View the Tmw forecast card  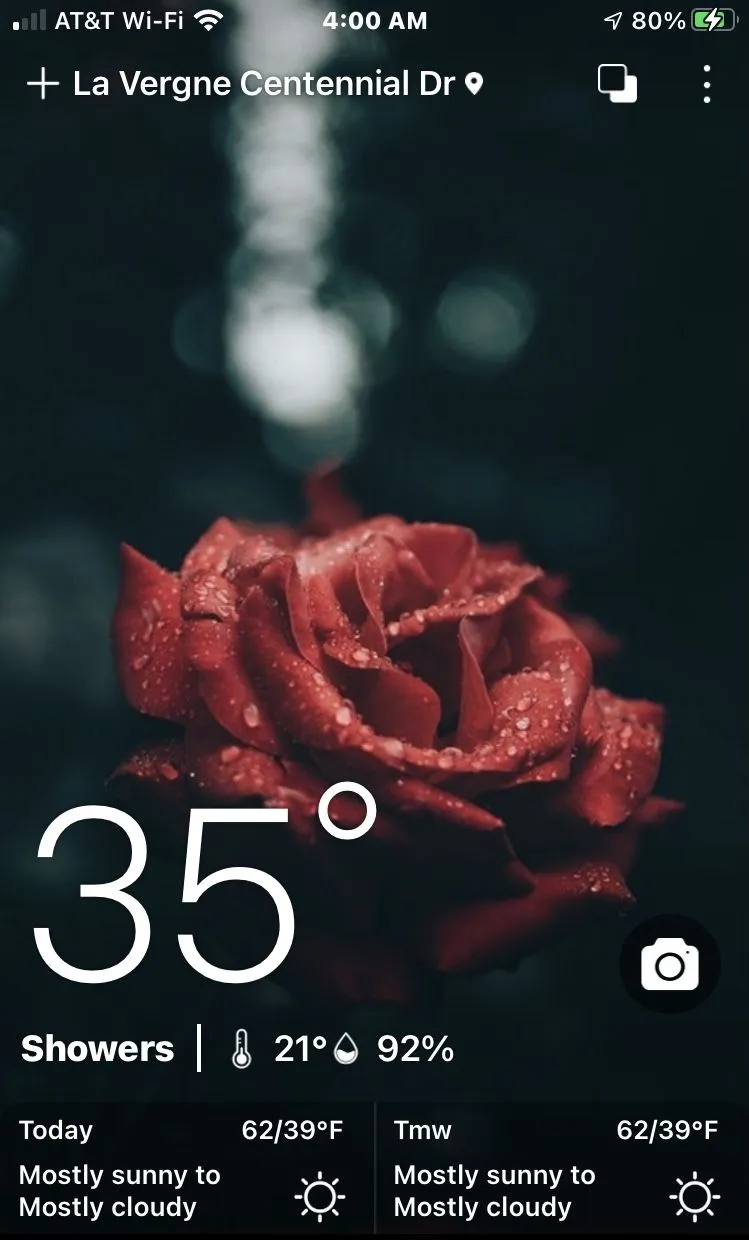[x=561, y=1170]
